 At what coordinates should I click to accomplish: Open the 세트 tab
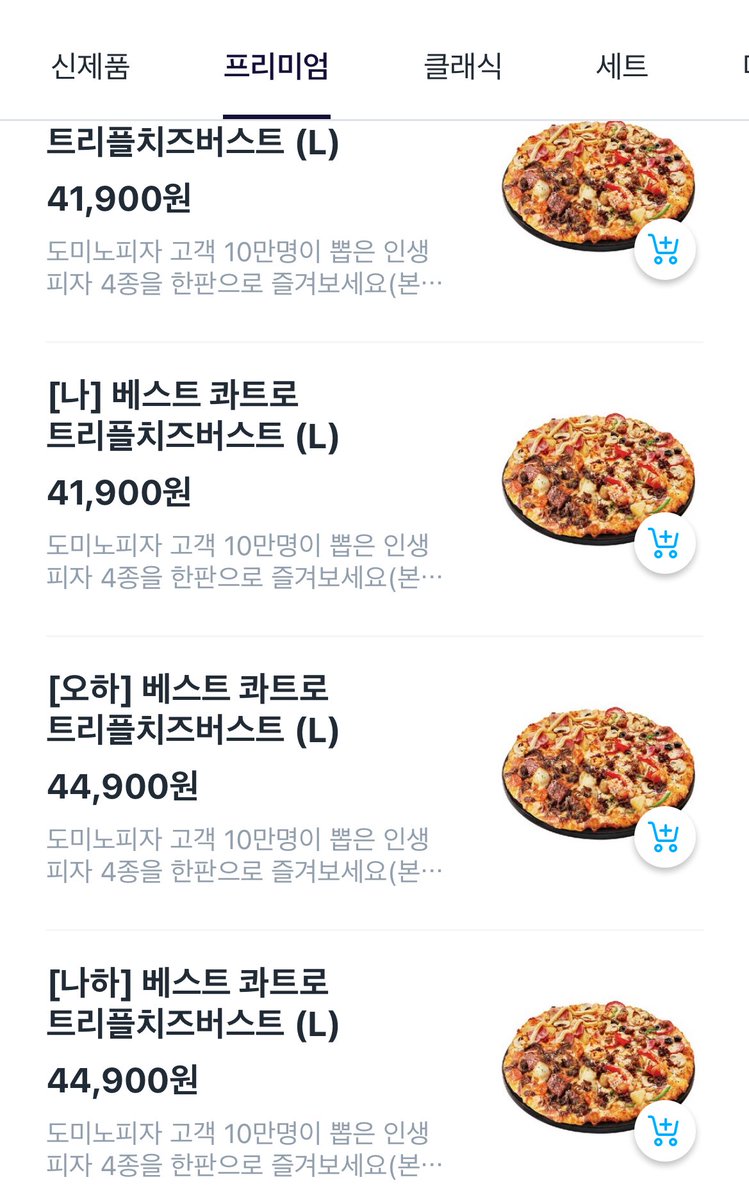tap(622, 67)
